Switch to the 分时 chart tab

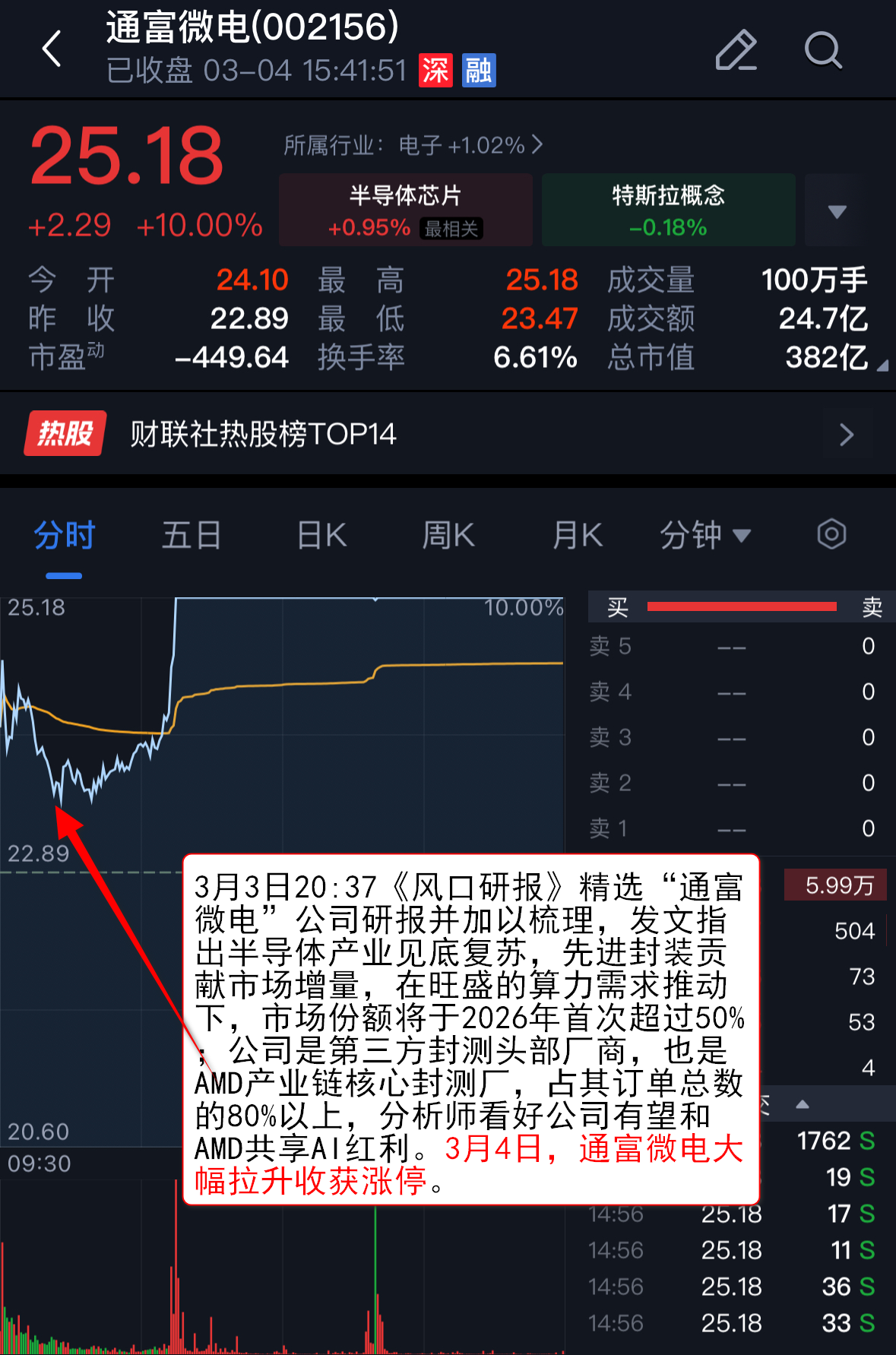pyautogui.click(x=65, y=536)
